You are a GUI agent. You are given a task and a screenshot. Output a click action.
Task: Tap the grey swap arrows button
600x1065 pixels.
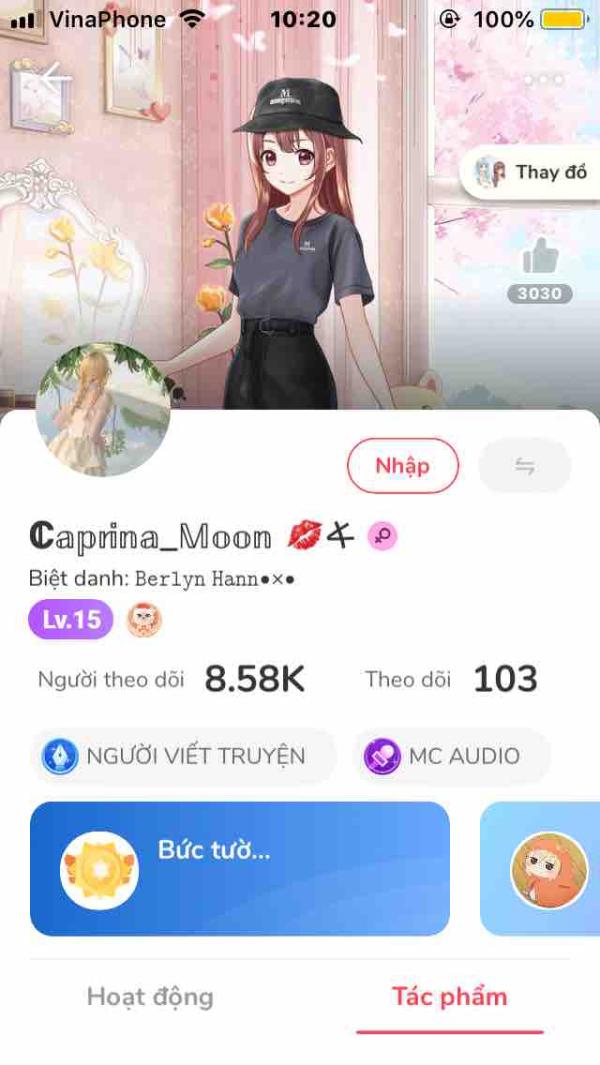click(x=525, y=466)
